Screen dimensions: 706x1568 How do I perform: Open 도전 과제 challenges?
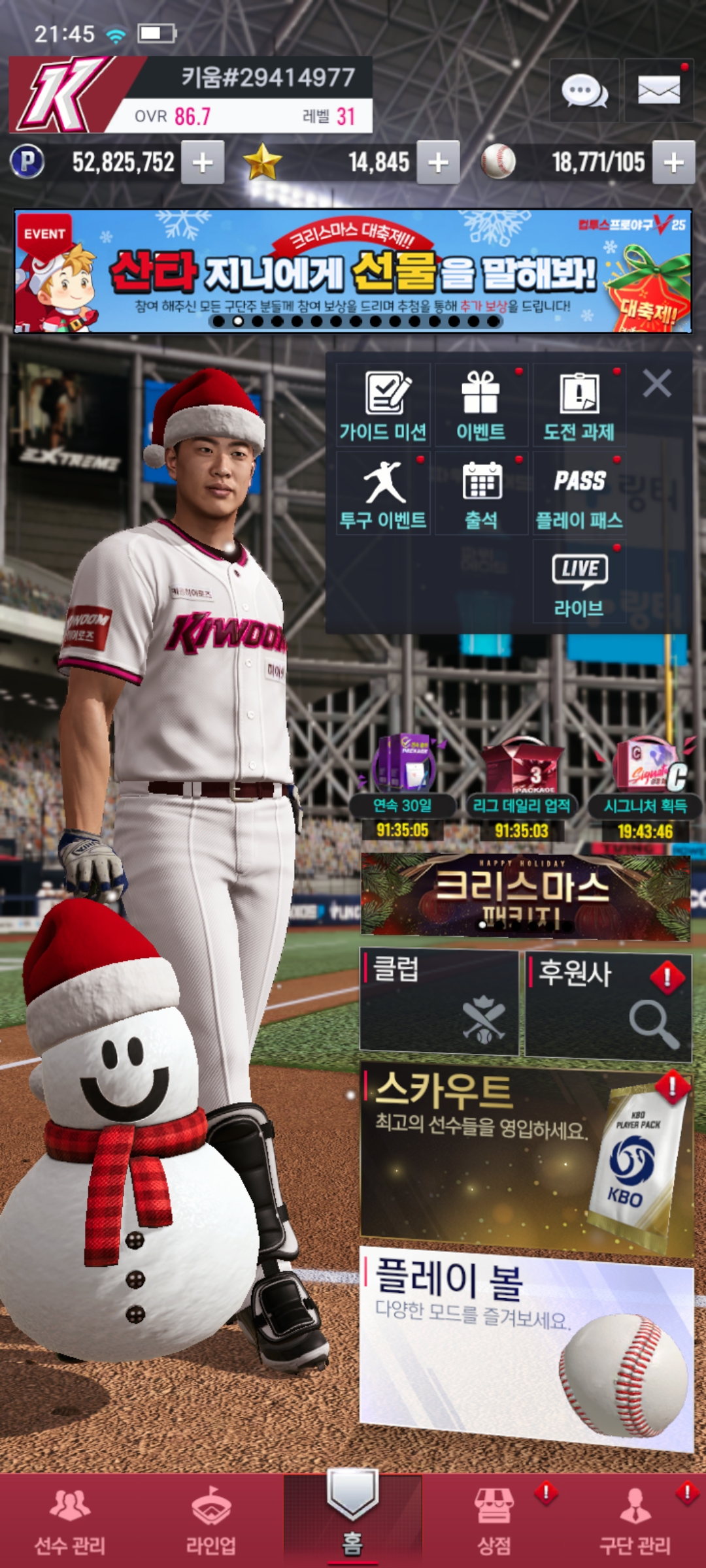pyautogui.click(x=579, y=404)
